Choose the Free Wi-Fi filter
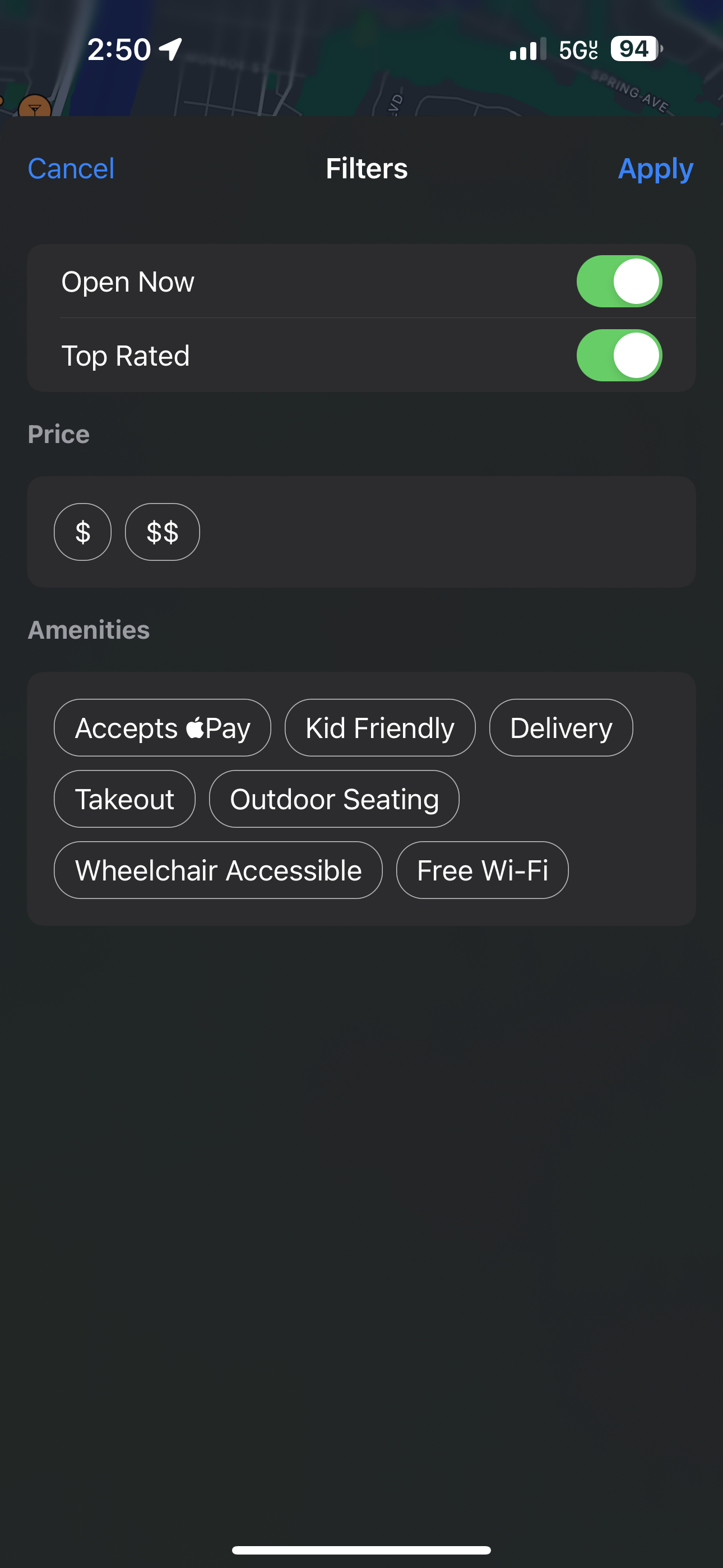Image resolution: width=723 pixels, height=1568 pixels. 483,870
